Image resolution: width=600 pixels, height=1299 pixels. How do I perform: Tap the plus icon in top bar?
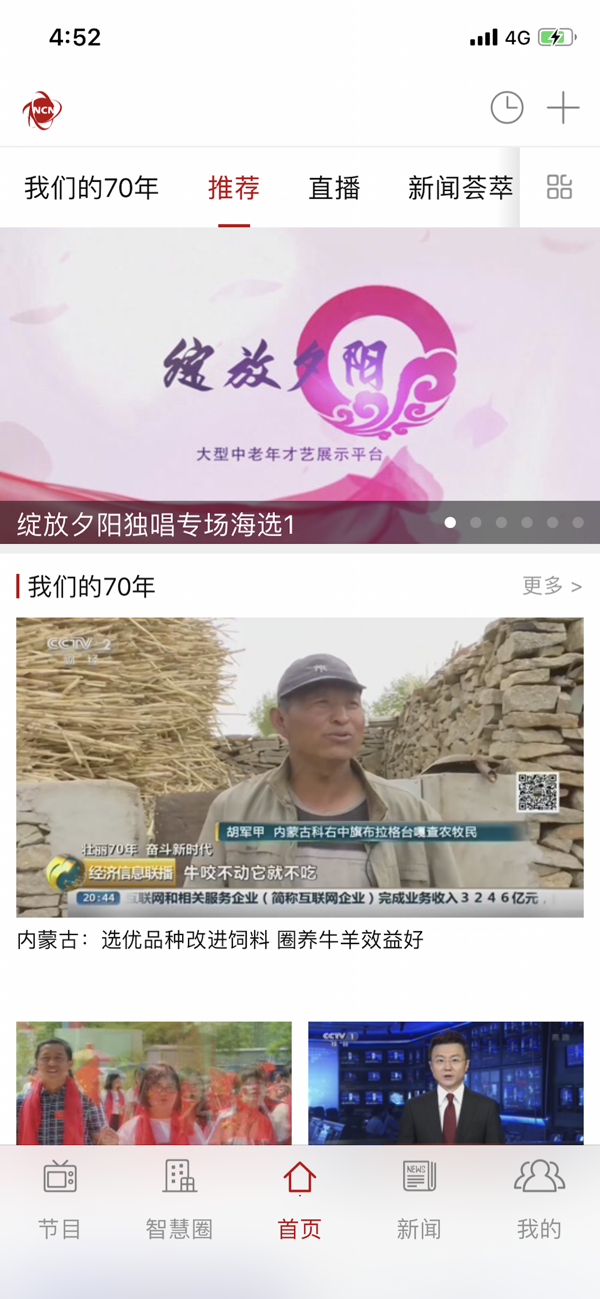click(x=563, y=108)
